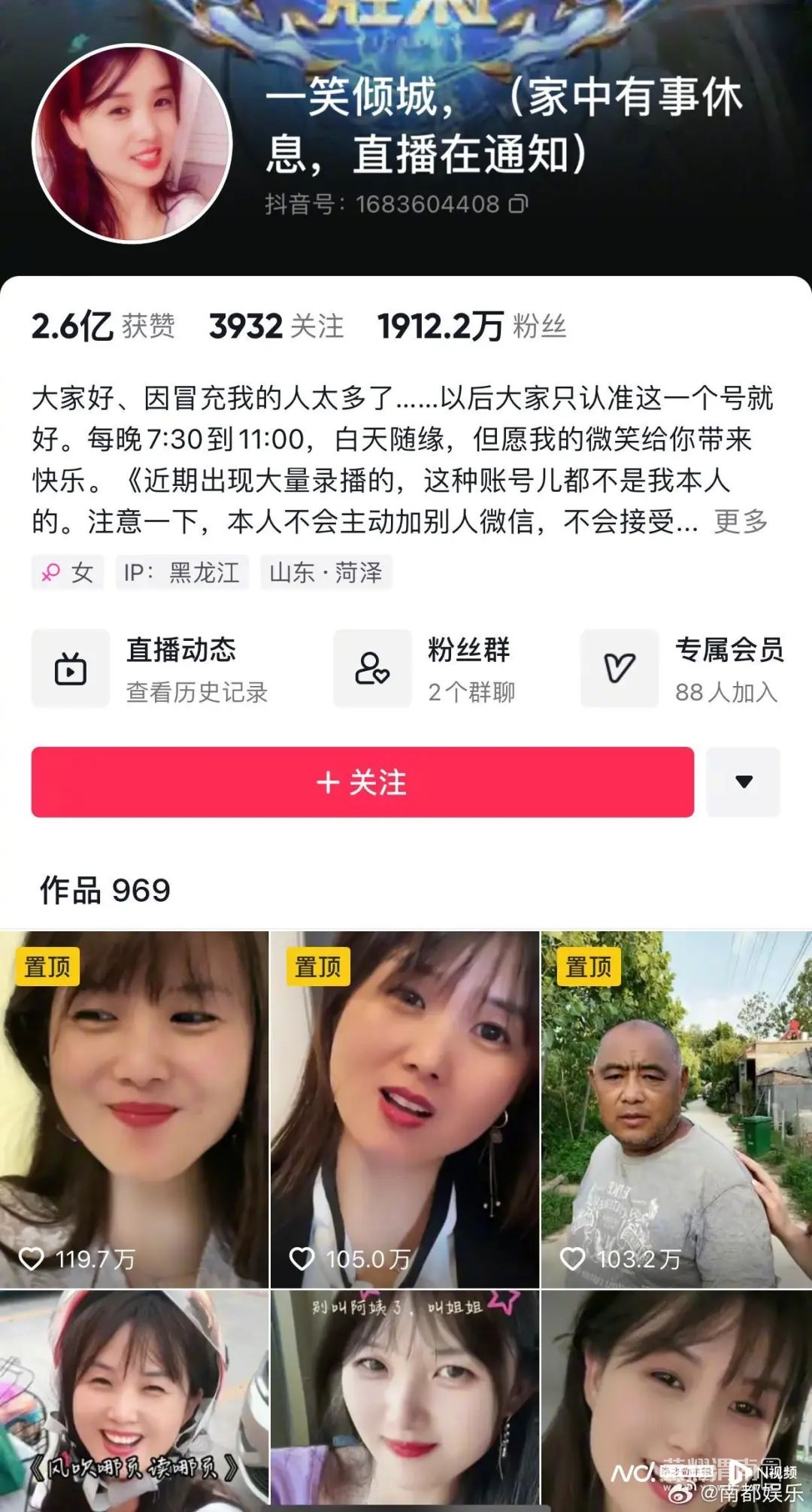The height and width of the screenshot is (1512, 812).
Task: Open the 别叫阿姨了叫姐姐 video
Action: tap(404, 1399)
